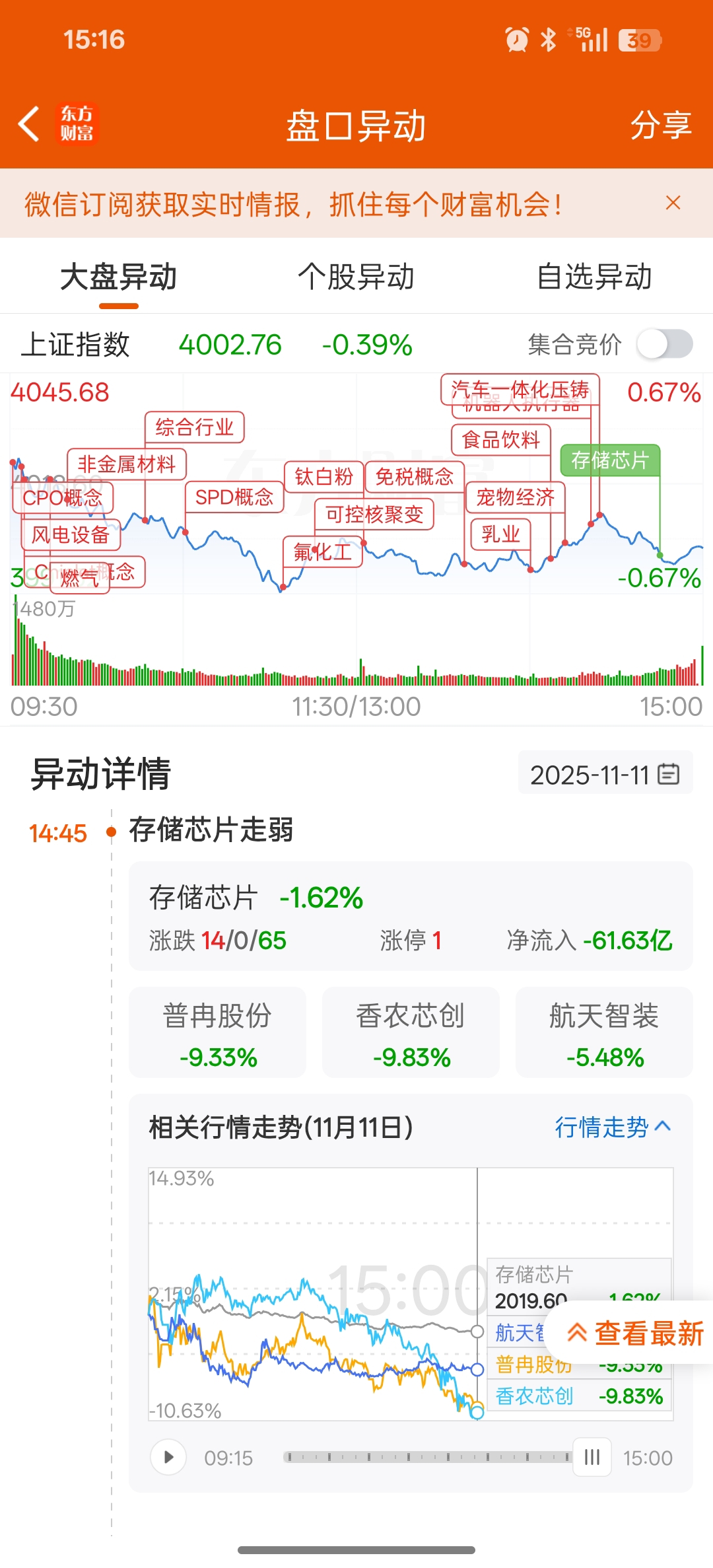Tap 查看最新 to jump to latest
The height and width of the screenshot is (1568, 713).
[636, 1334]
